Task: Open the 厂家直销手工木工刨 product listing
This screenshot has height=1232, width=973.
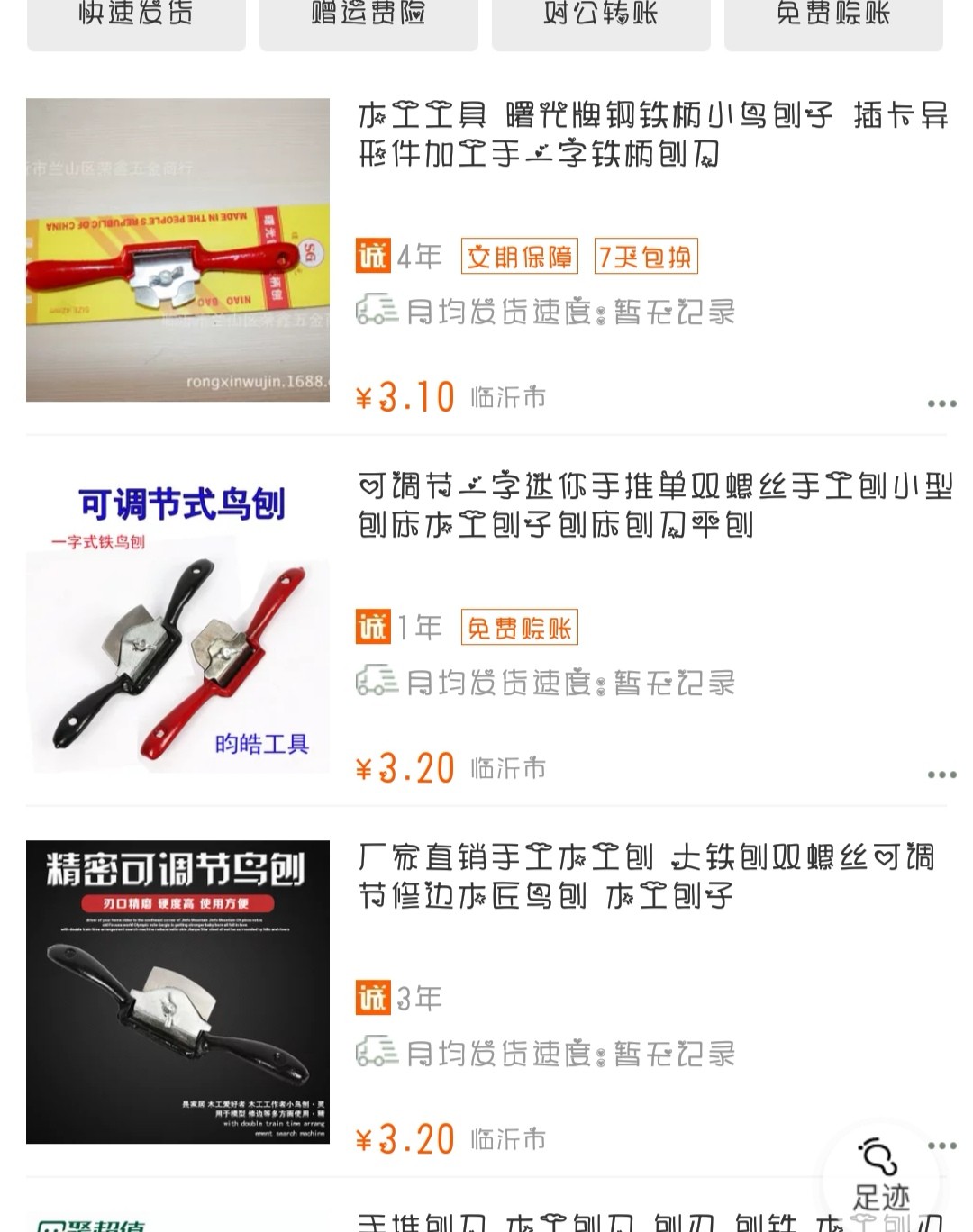Action: point(645,876)
